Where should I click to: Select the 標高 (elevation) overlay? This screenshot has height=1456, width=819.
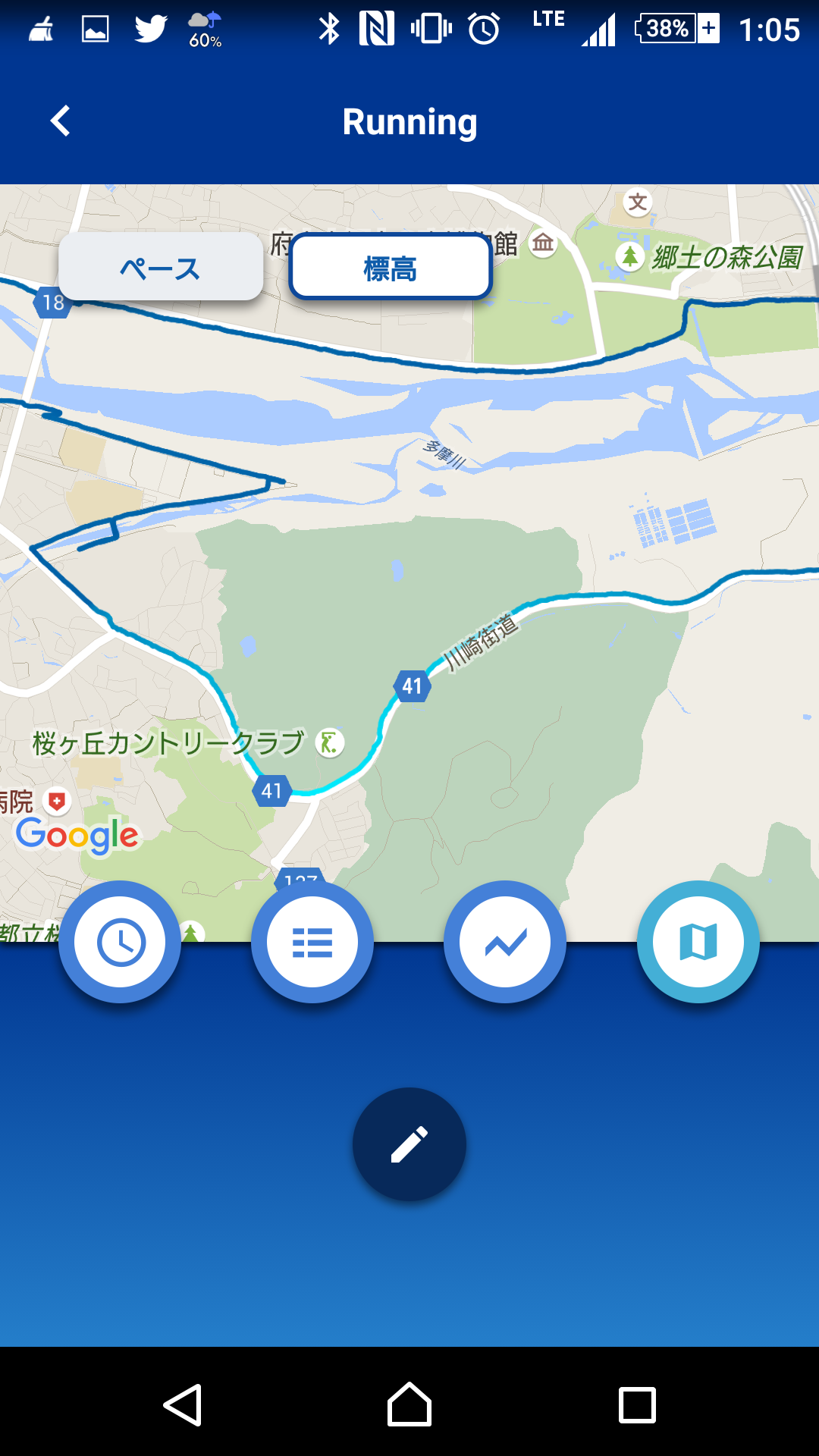pyautogui.click(x=391, y=268)
